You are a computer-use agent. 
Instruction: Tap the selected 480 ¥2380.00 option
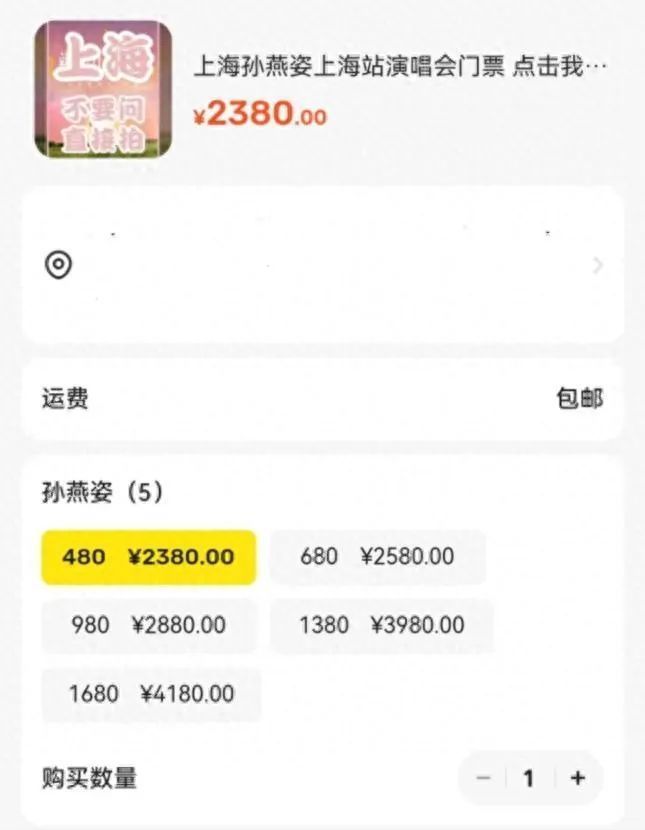point(148,557)
